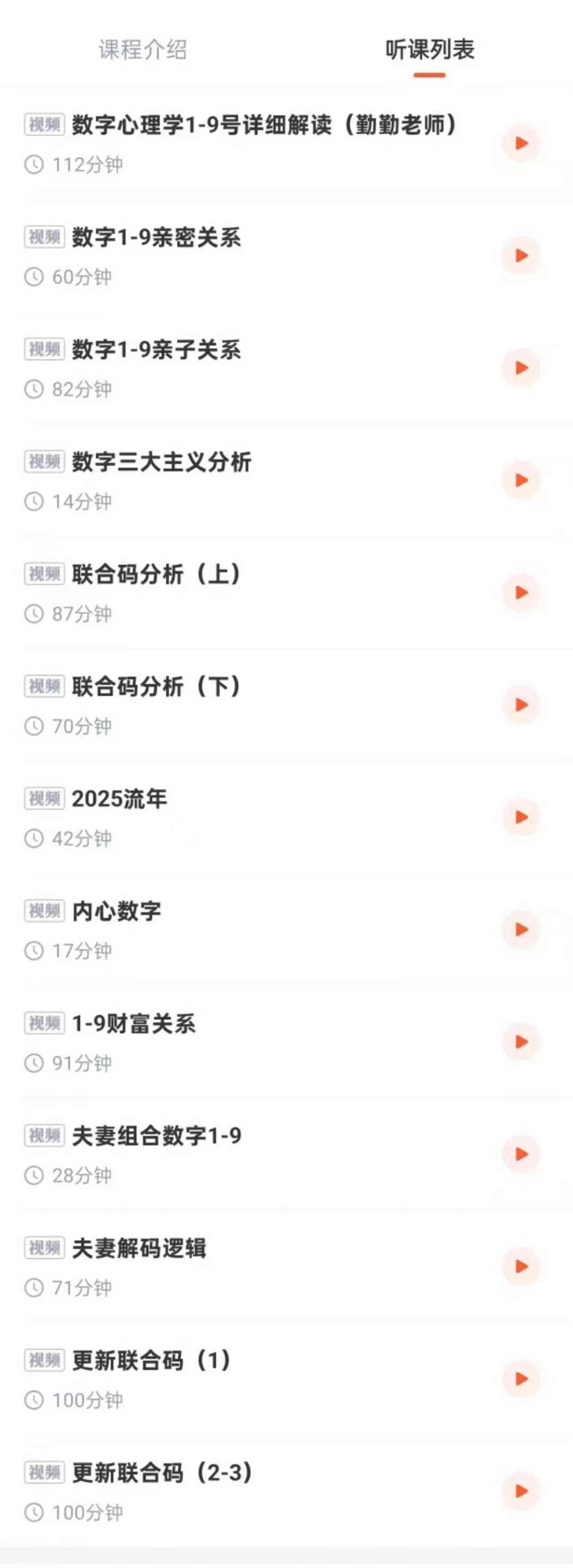Screen dimensions: 573x1568
Task: Play the 数字1-9亲密关系 lesson
Action: [x=520, y=256]
